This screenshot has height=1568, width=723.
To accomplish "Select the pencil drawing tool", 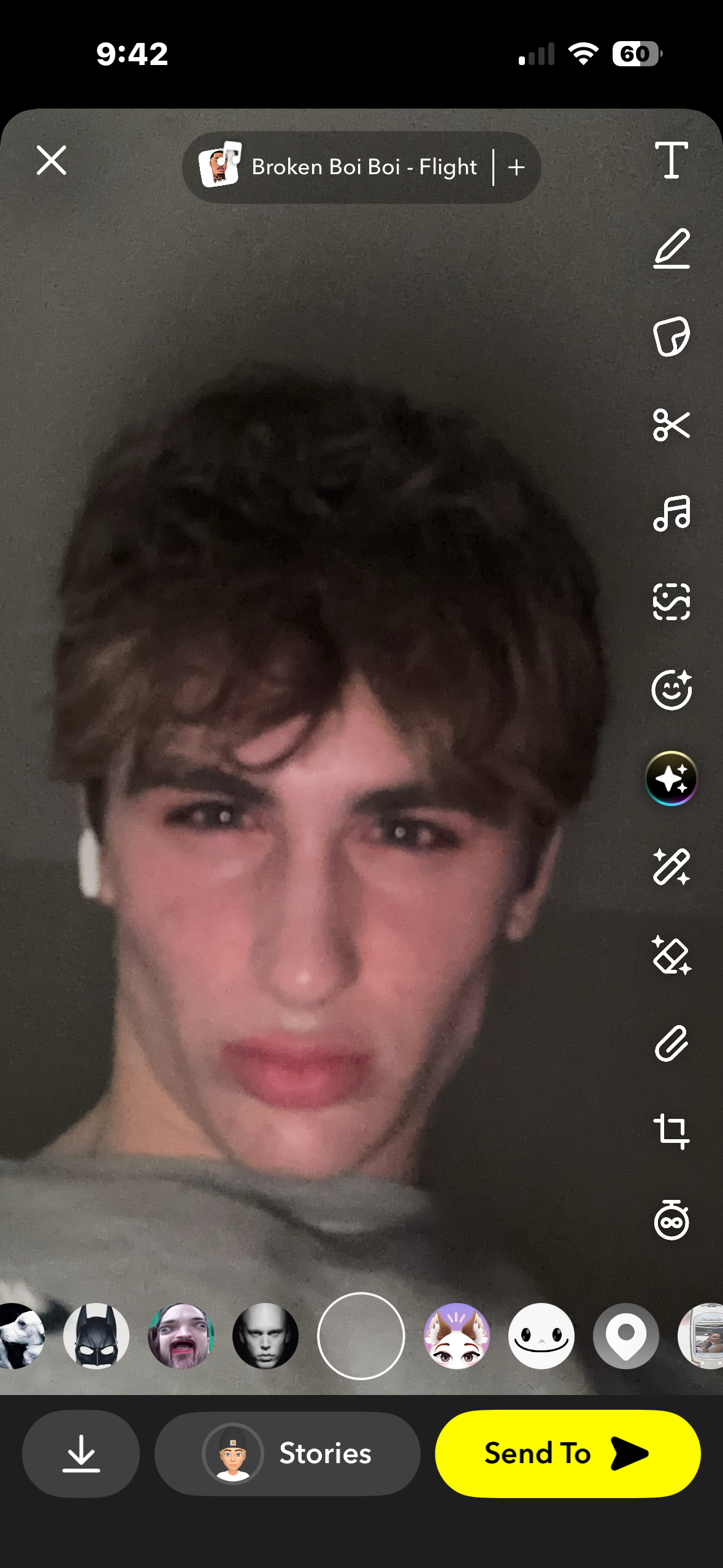I will (x=671, y=249).
